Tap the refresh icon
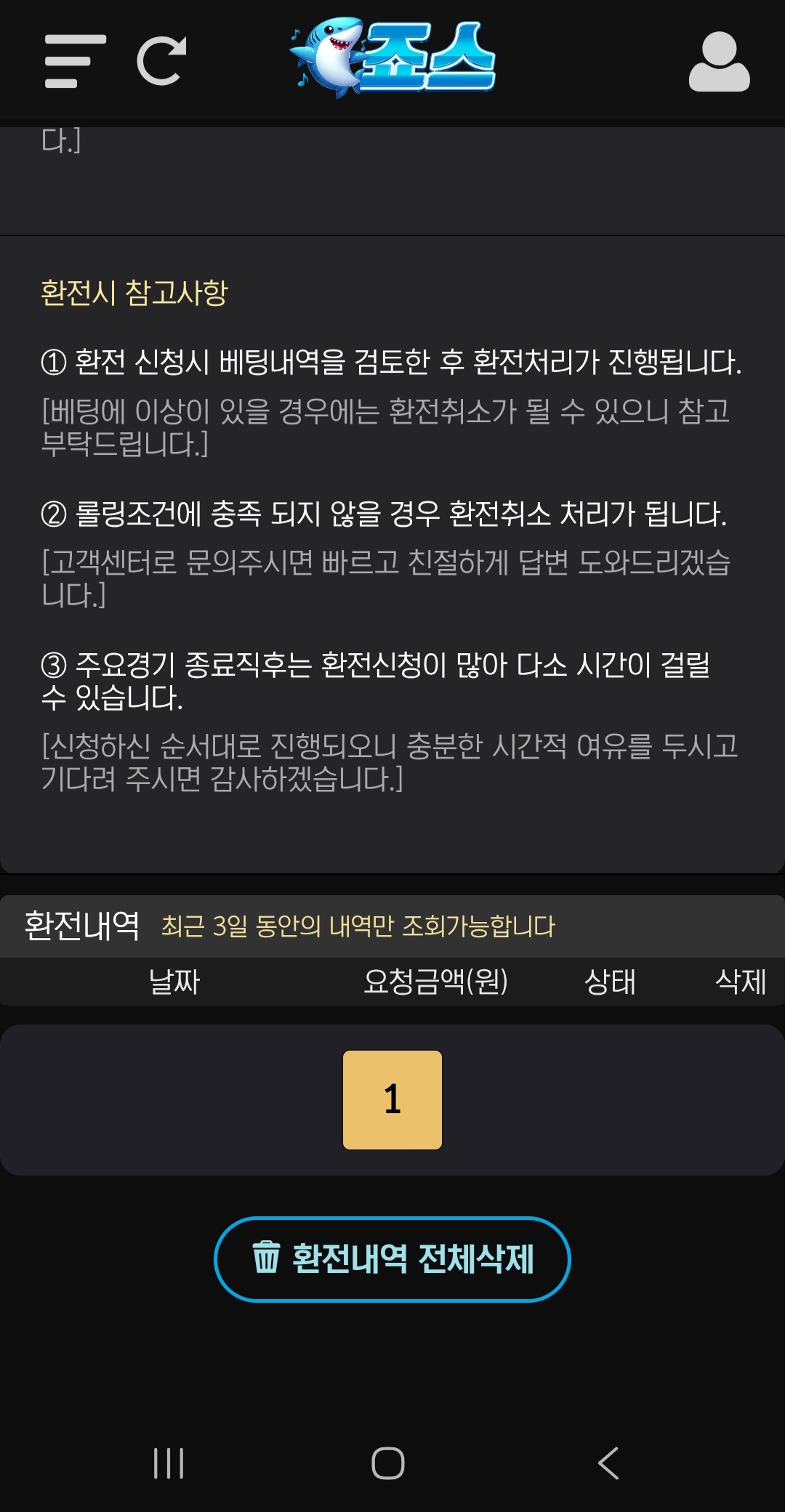The image size is (785, 1512). click(161, 61)
